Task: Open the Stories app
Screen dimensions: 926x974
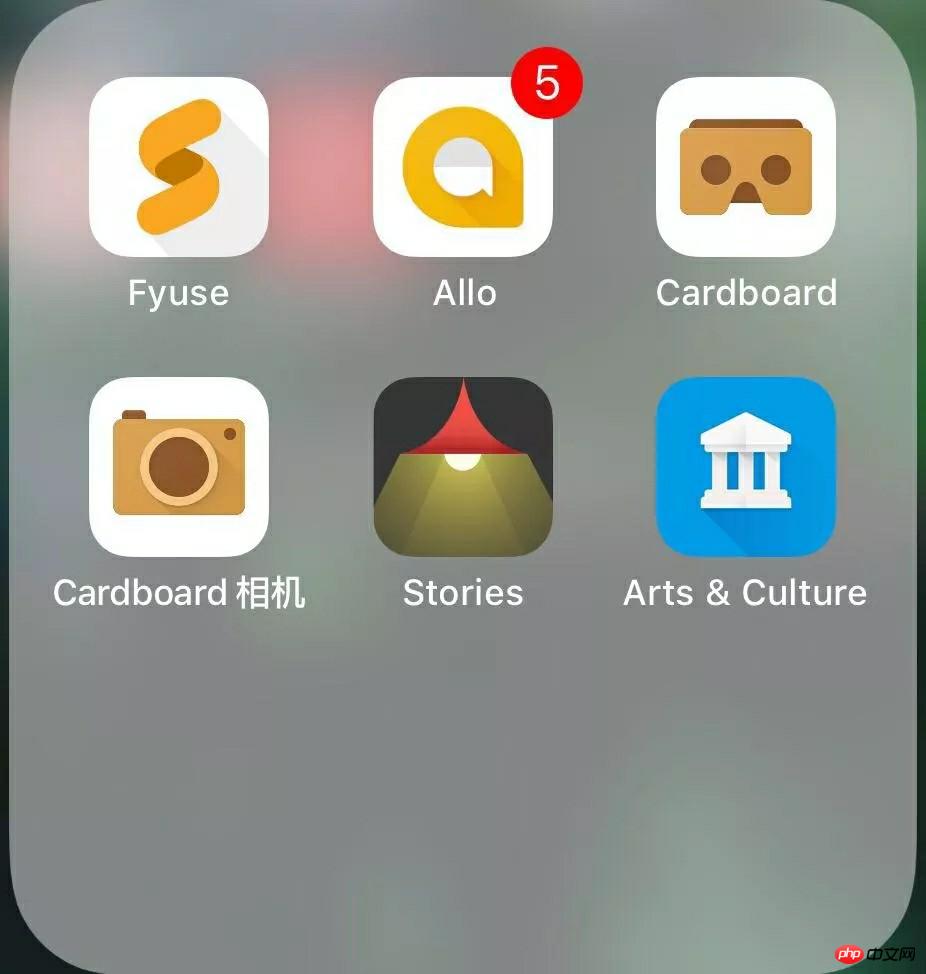Action: (463, 466)
